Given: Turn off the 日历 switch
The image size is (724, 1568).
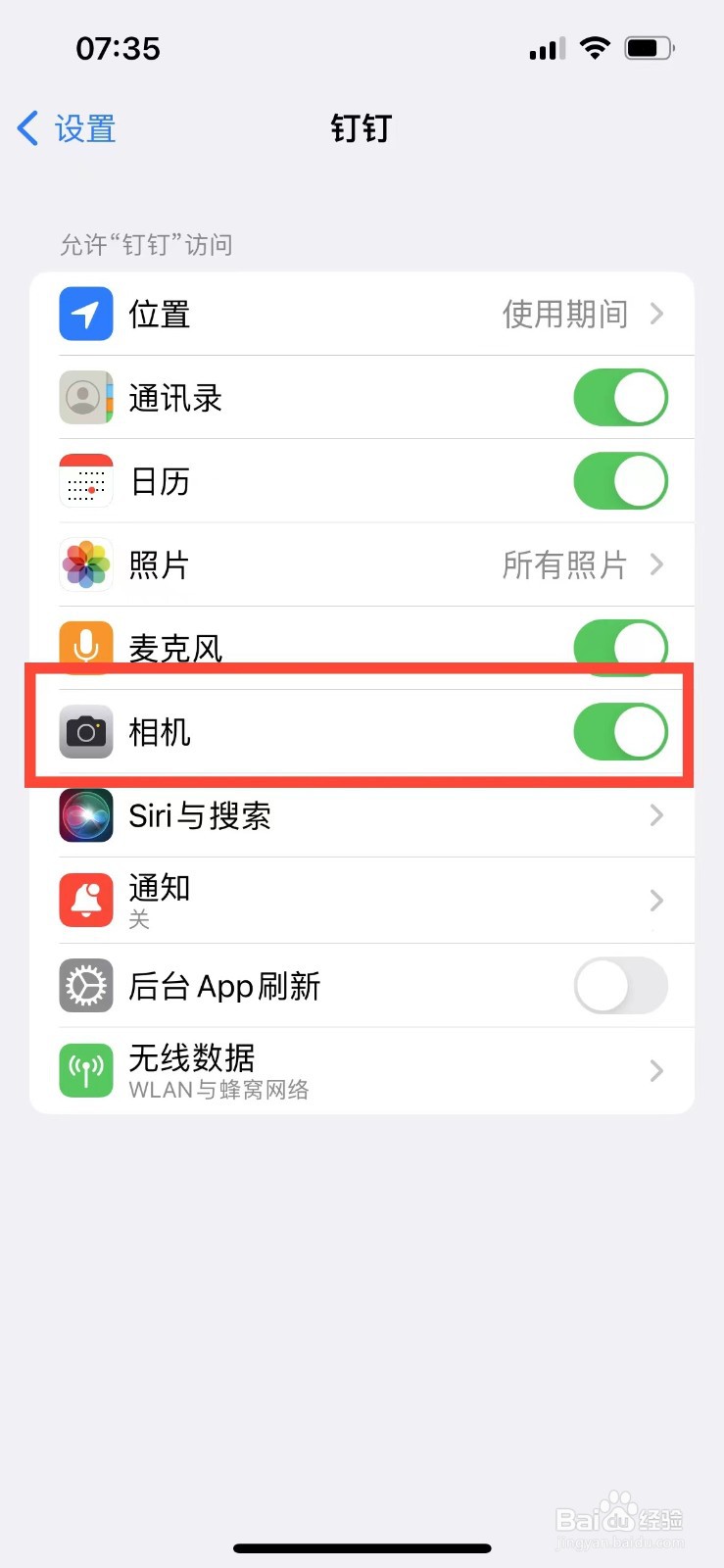Looking at the screenshot, I should pyautogui.click(x=620, y=481).
